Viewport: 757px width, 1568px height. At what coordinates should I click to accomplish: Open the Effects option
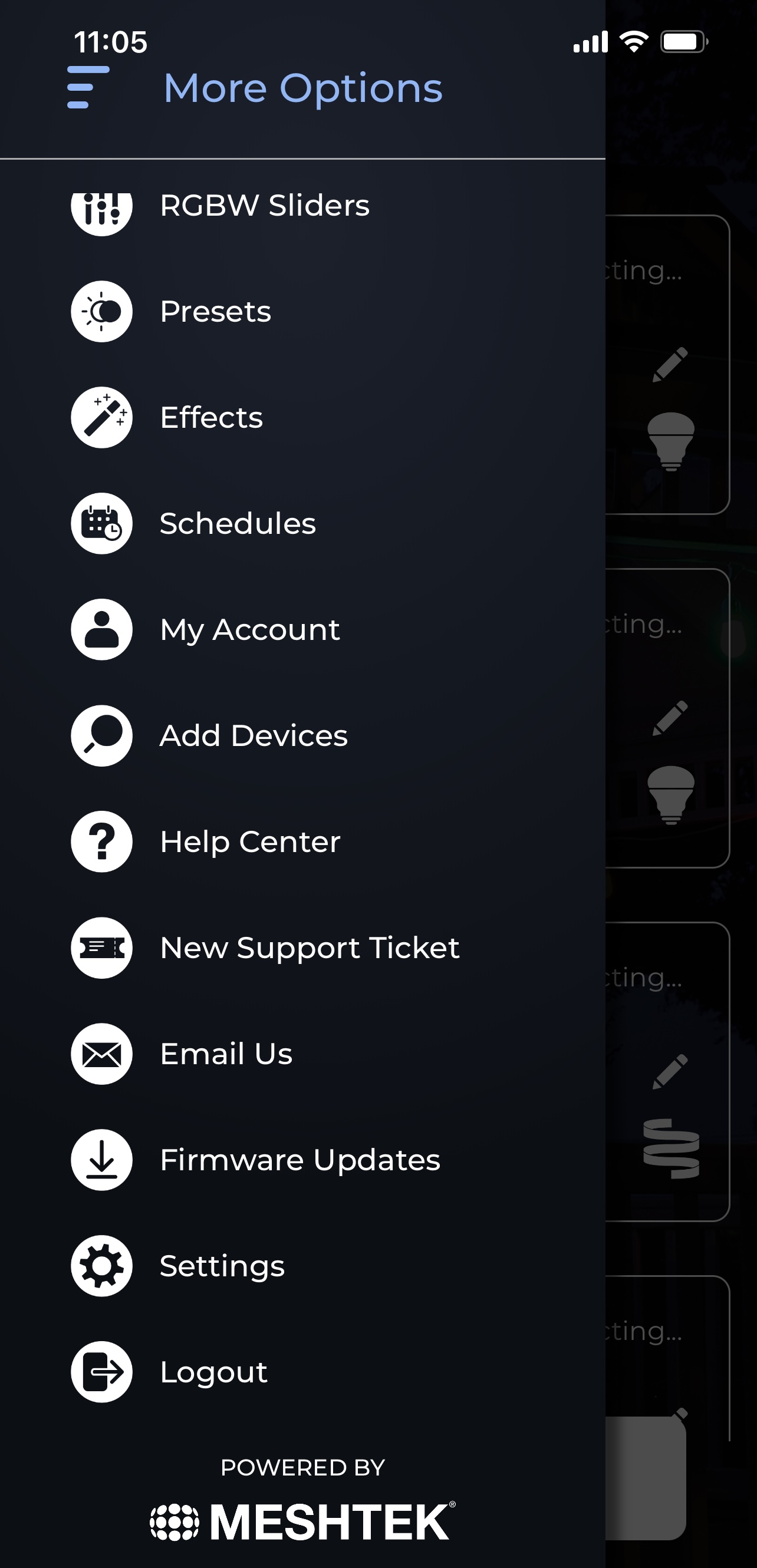(210, 418)
